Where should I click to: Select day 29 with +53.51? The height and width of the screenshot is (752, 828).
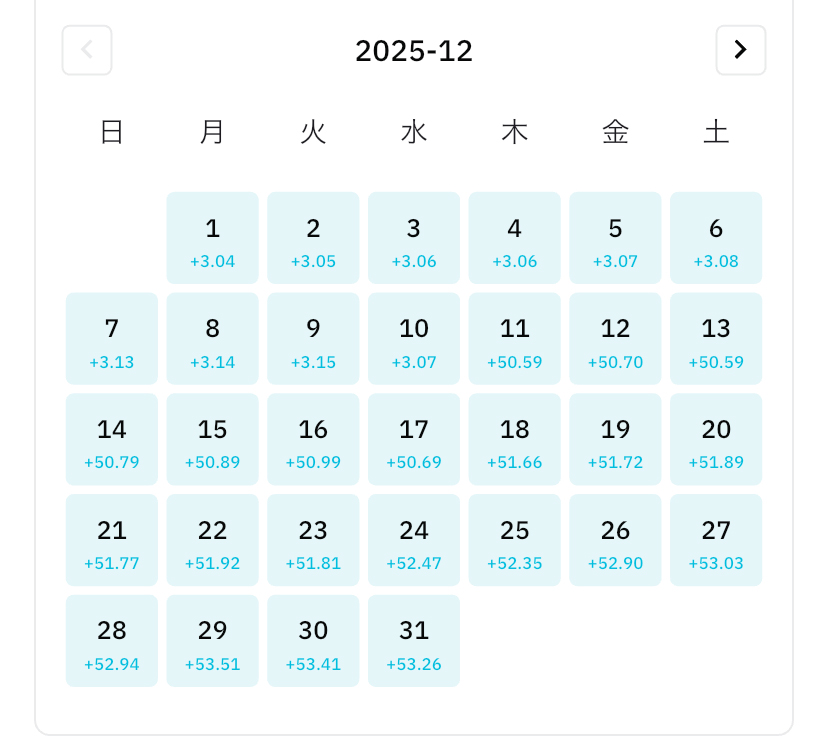(x=212, y=641)
